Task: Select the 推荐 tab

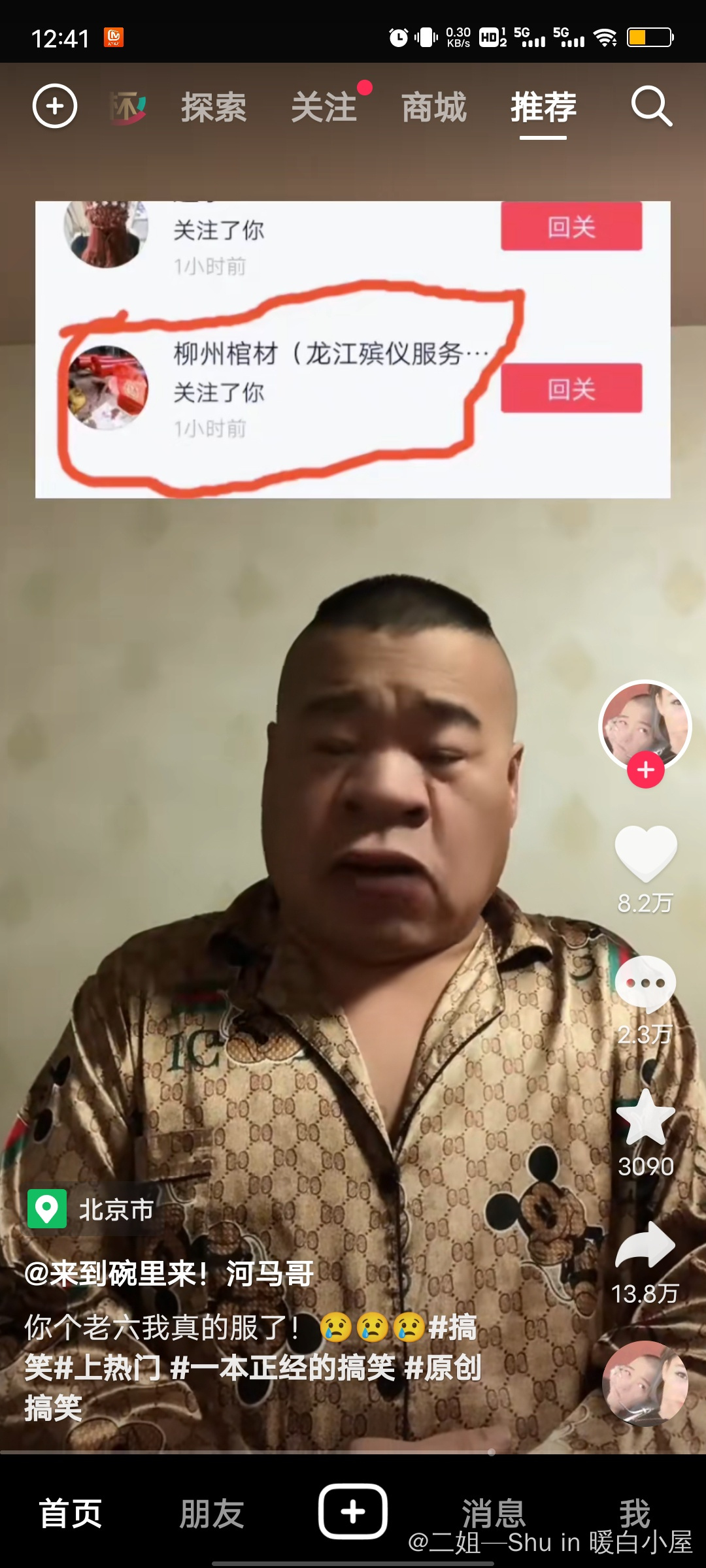Action: click(x=543, y=108)
